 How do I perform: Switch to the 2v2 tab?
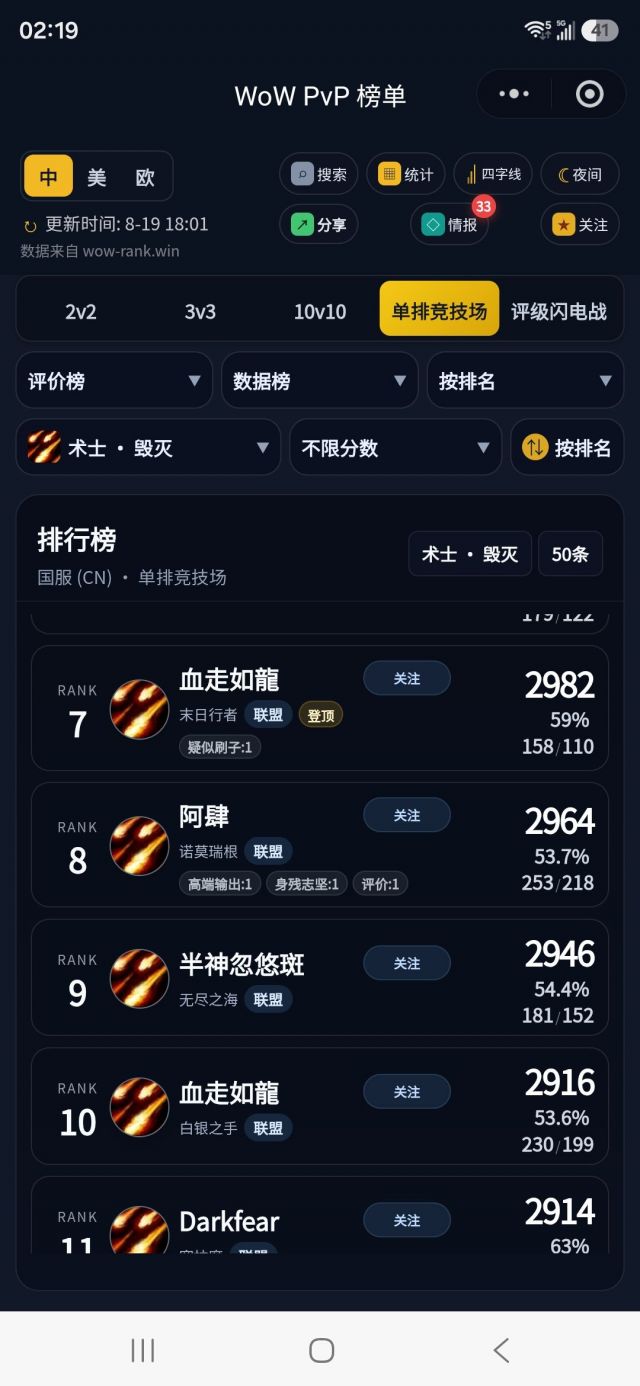[x=81, y=311]
